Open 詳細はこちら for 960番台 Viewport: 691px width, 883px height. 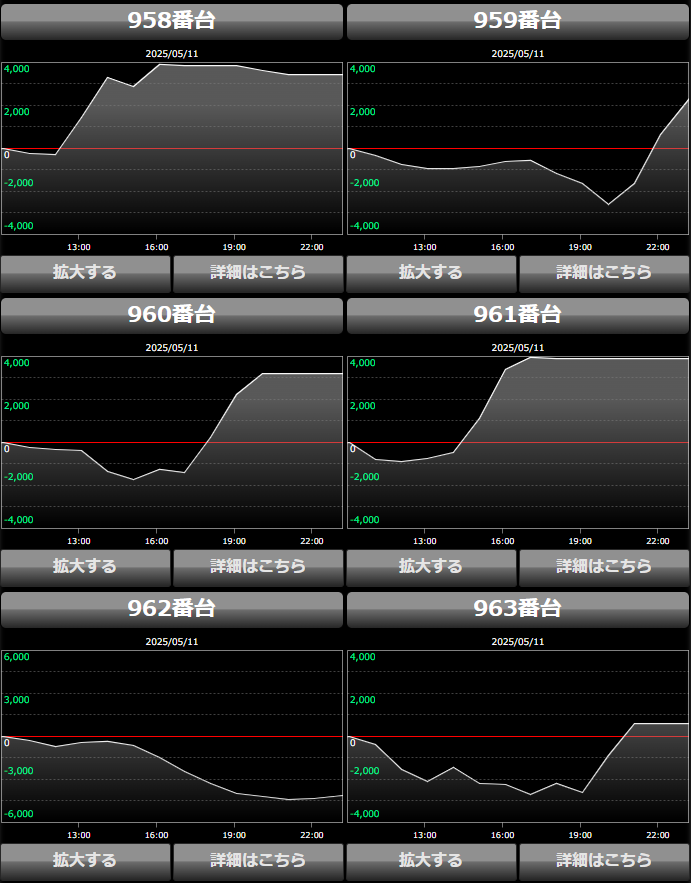point(258,566)
